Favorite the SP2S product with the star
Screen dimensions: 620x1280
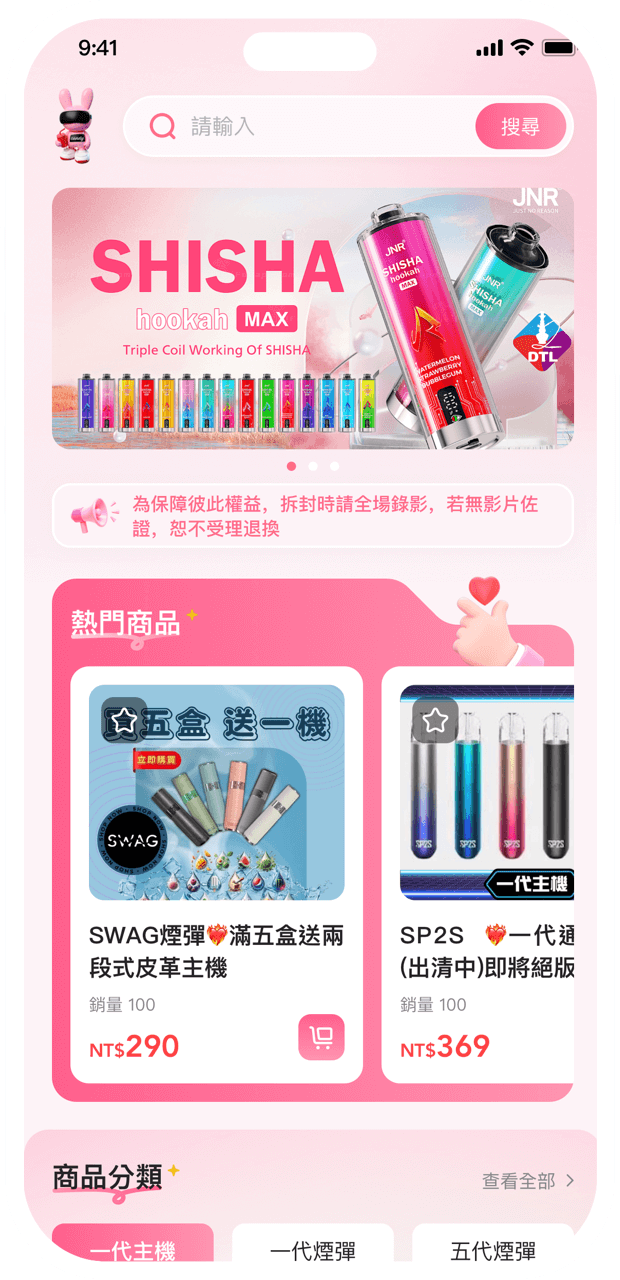click(435, 721)
